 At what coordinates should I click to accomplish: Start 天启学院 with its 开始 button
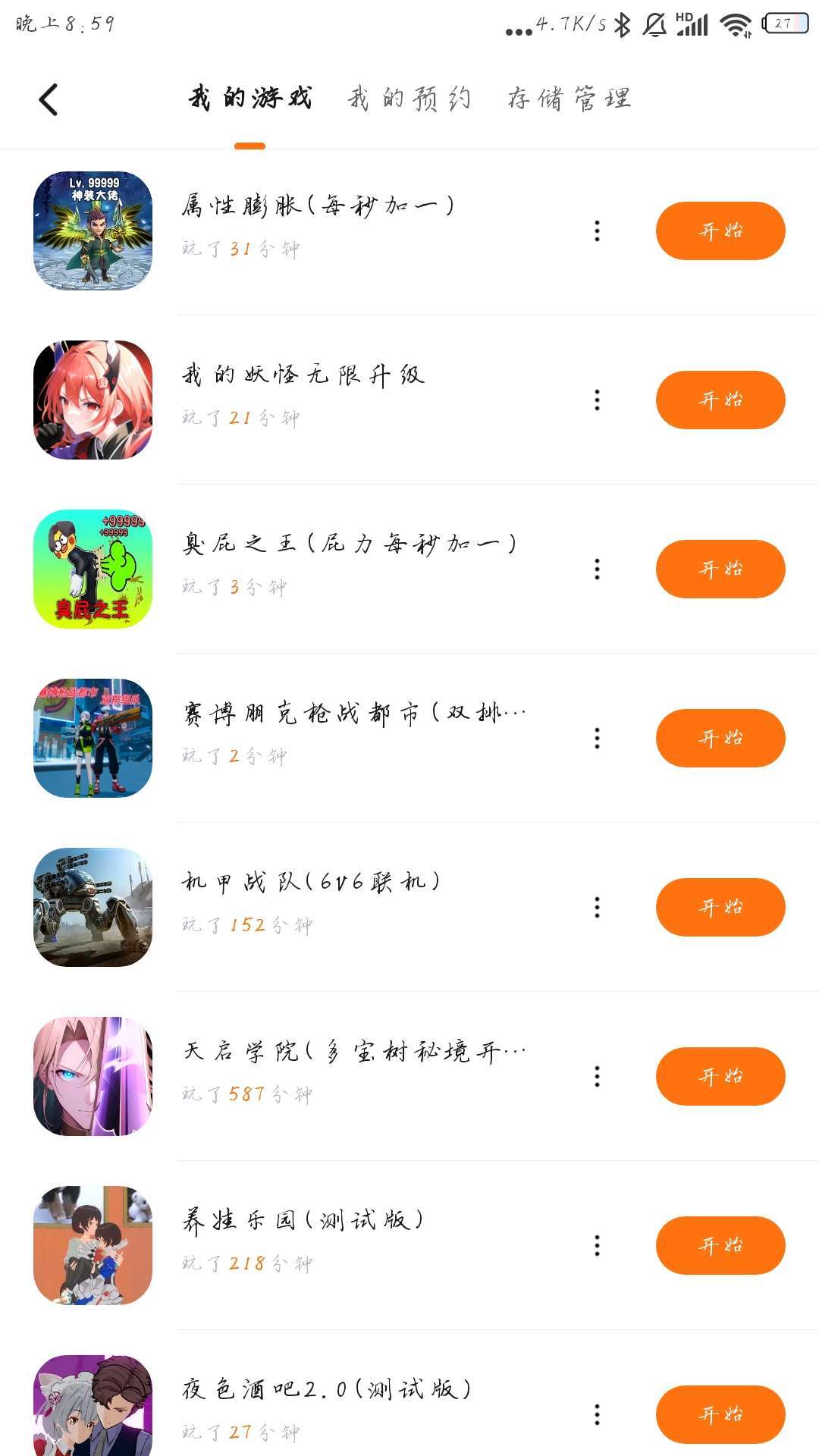720,1076
